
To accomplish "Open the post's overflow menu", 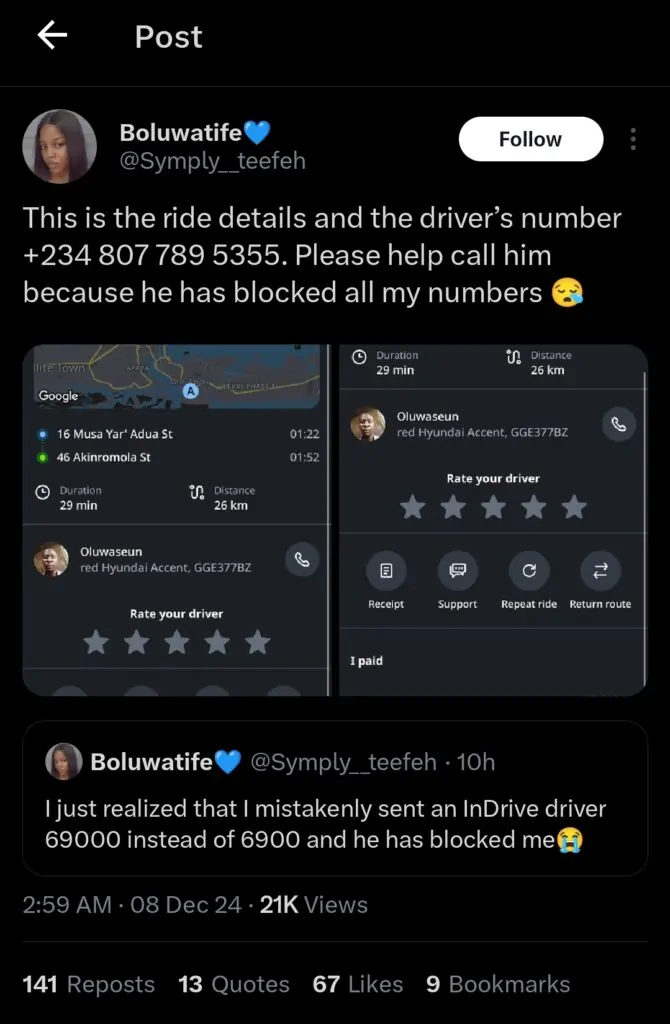I will [633, 139].
